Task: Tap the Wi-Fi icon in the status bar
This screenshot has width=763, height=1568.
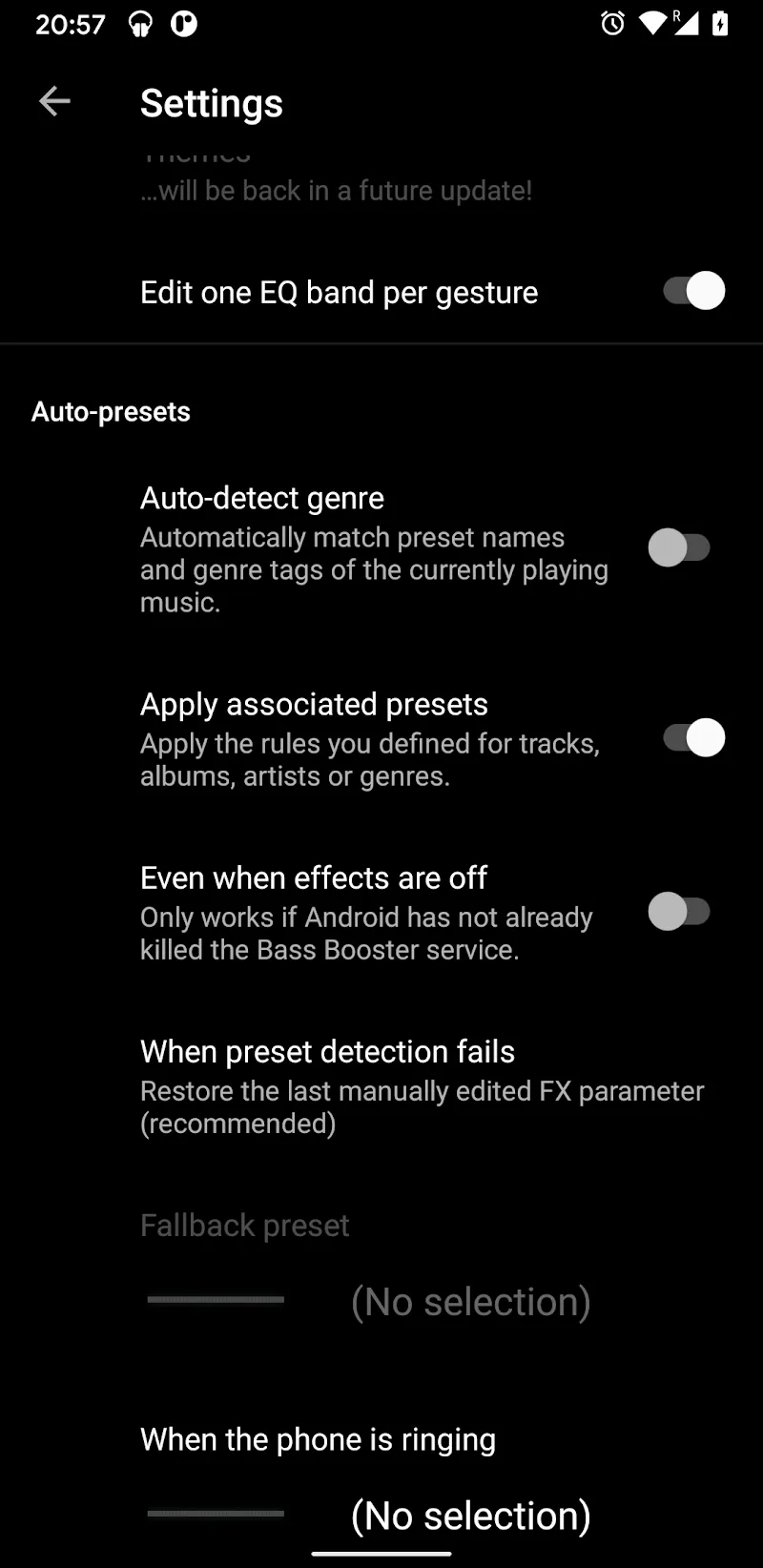Action: click(653, 24)
